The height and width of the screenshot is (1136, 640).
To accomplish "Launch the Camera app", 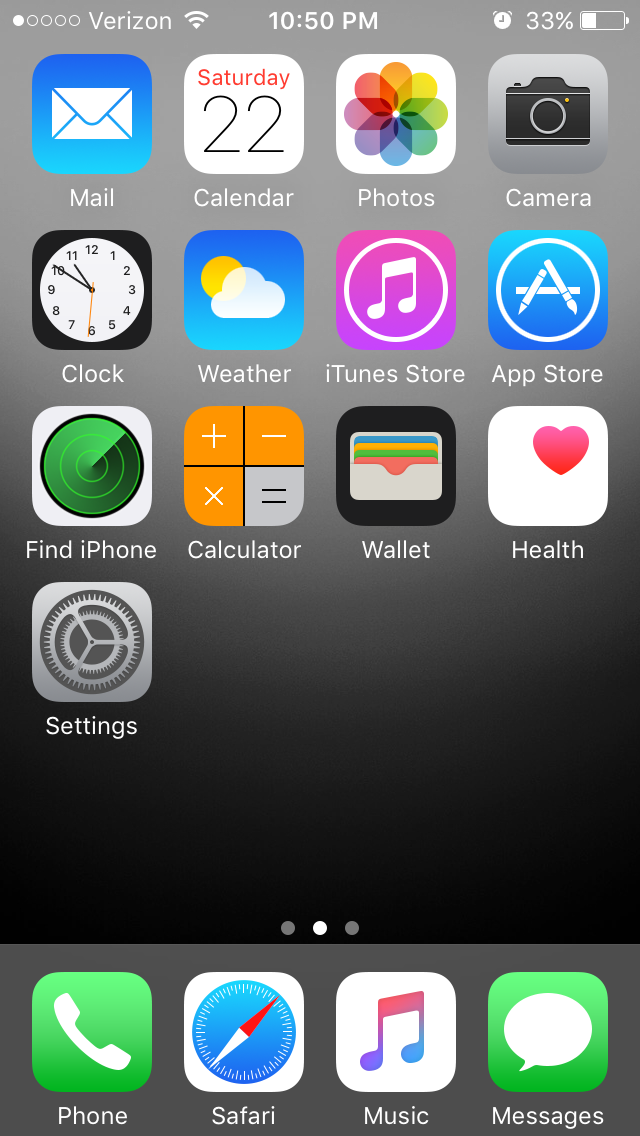I will (x=548, y=115).
